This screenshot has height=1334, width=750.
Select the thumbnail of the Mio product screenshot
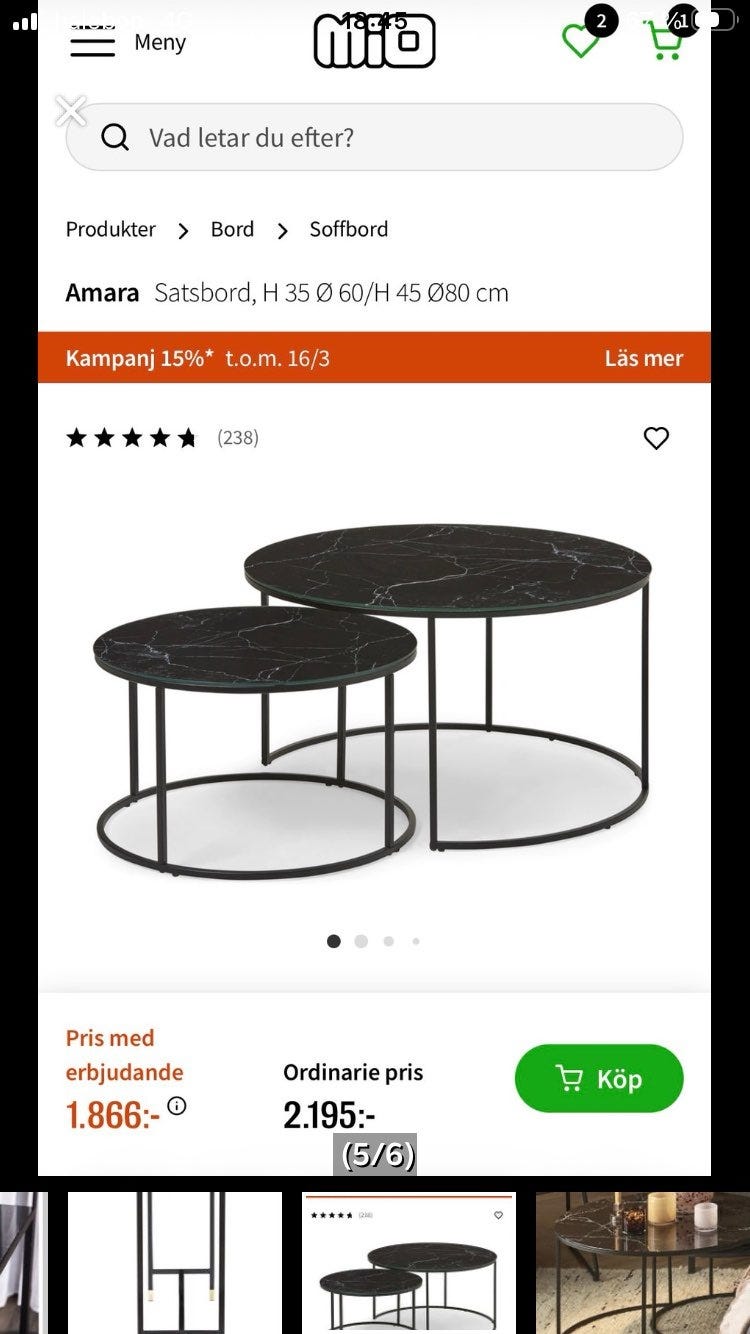tap(408, 1262)
